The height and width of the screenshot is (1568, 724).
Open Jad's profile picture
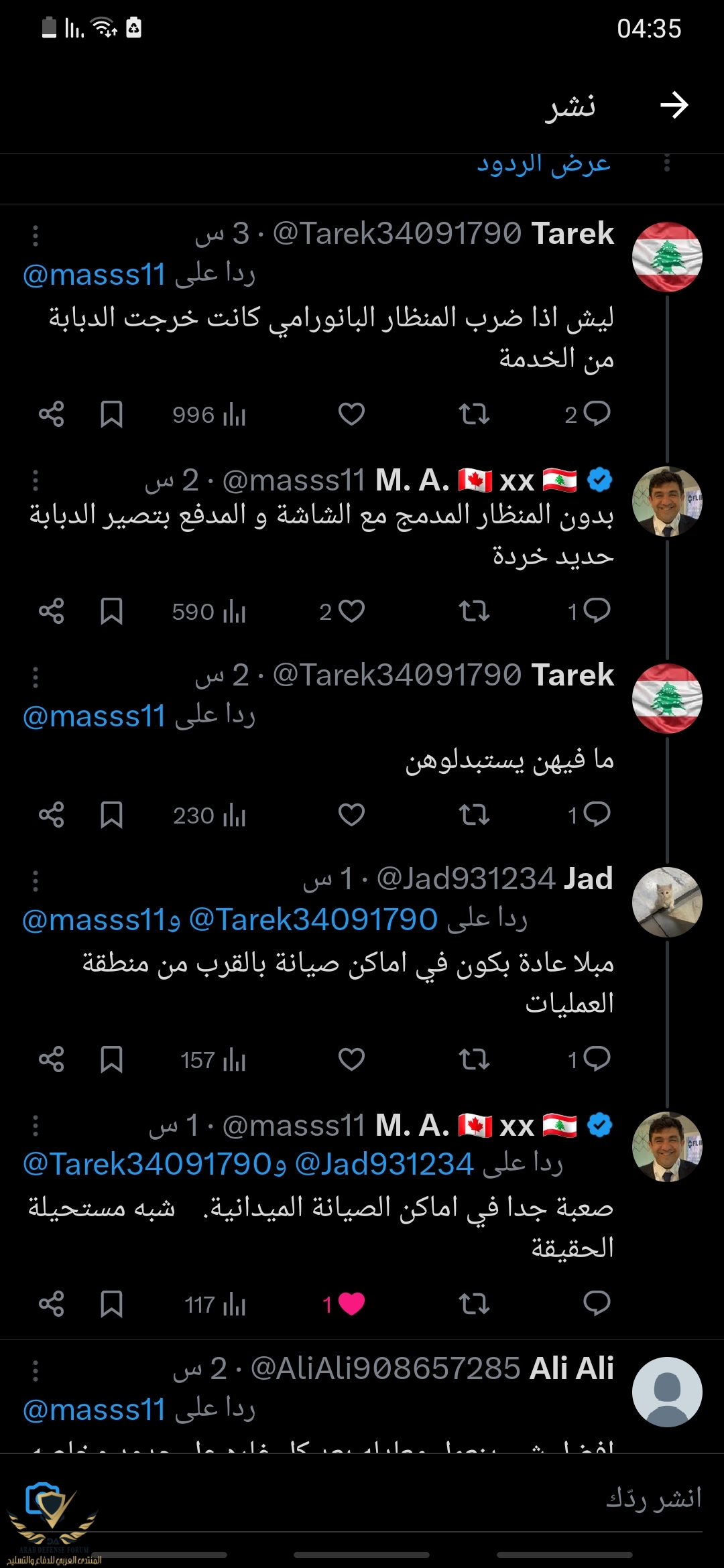click(x=666, y=902)
